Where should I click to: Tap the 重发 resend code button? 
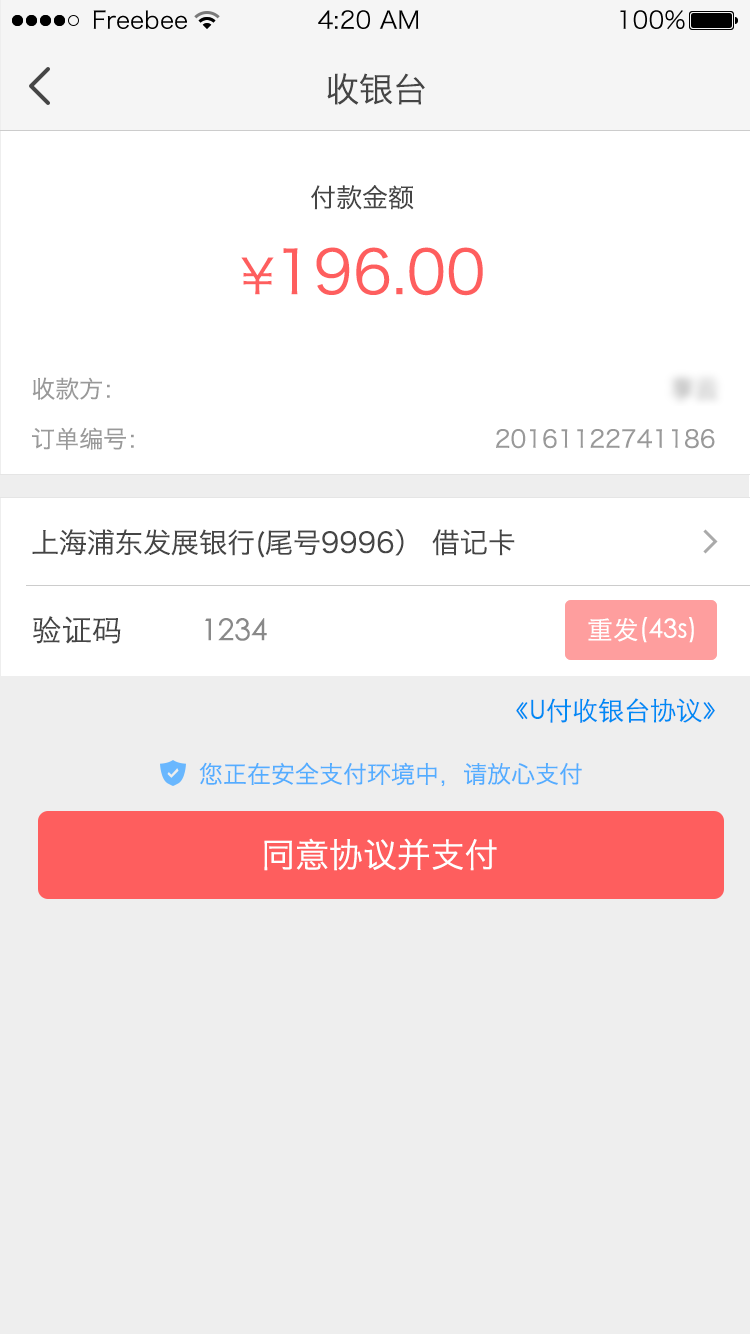pos(640,630)
